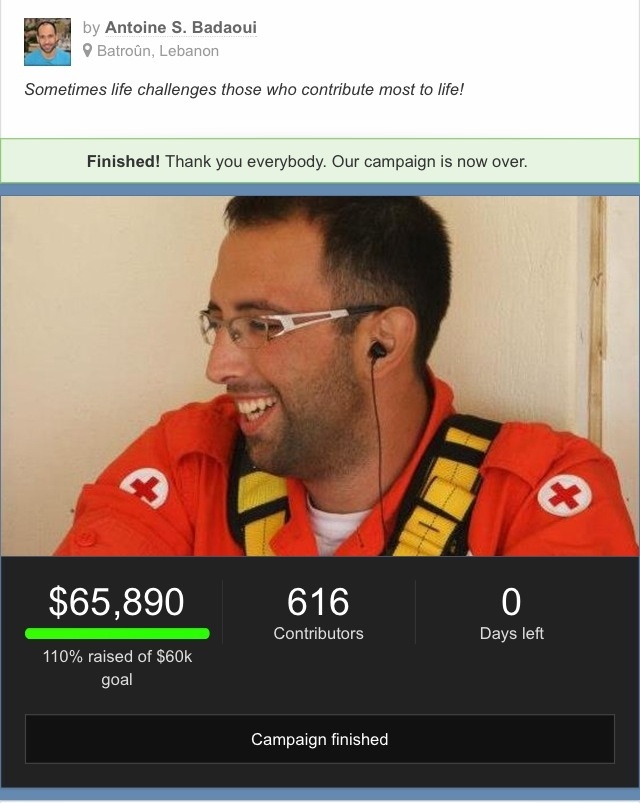Image resolution: width=640 pixels, height=803 pixels.
Task: Tap the Campaign finished button
Action: click(319, 740)
